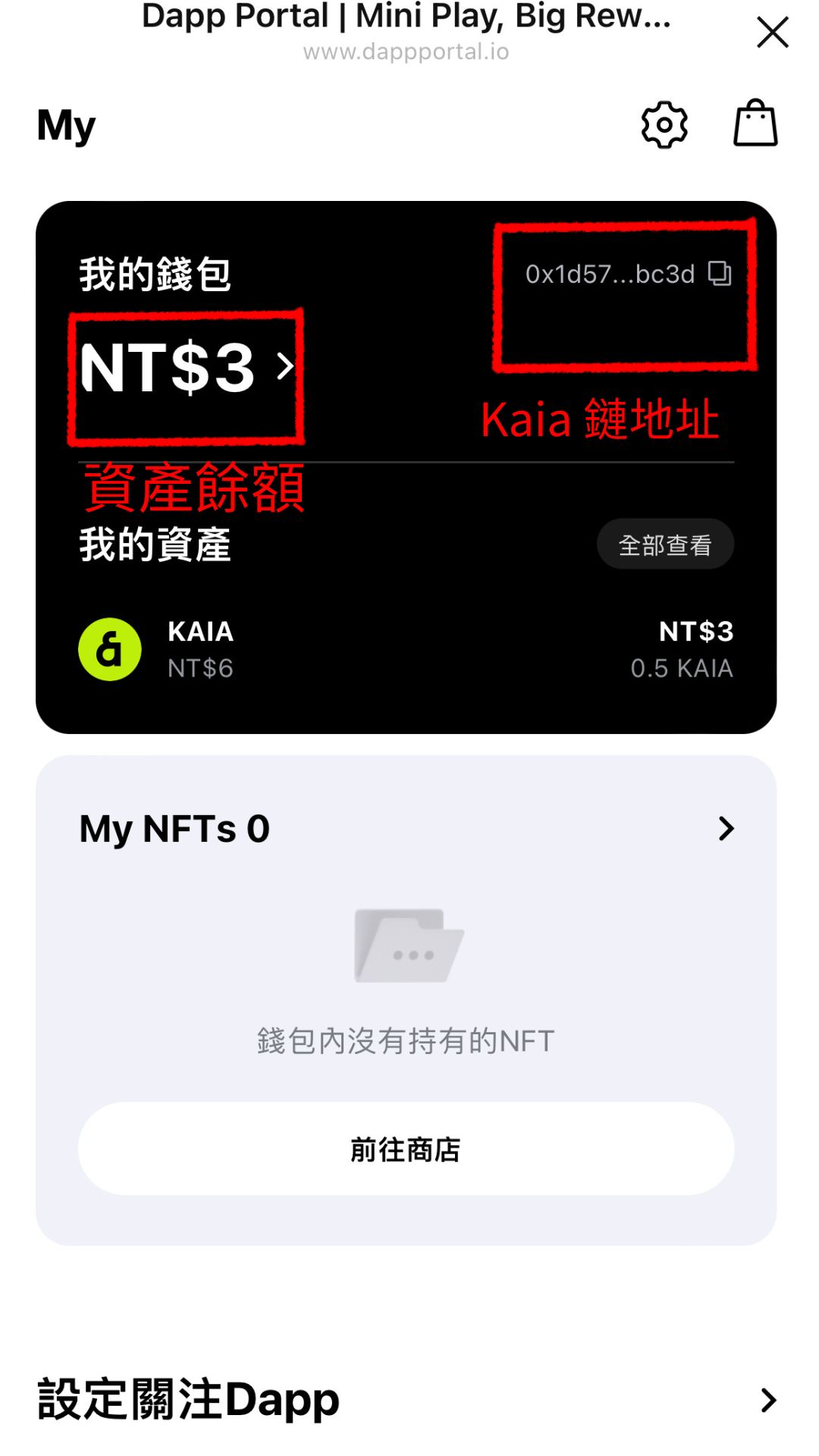
Task: Select the KAIA token logo
Action: (x=108, y=650)
